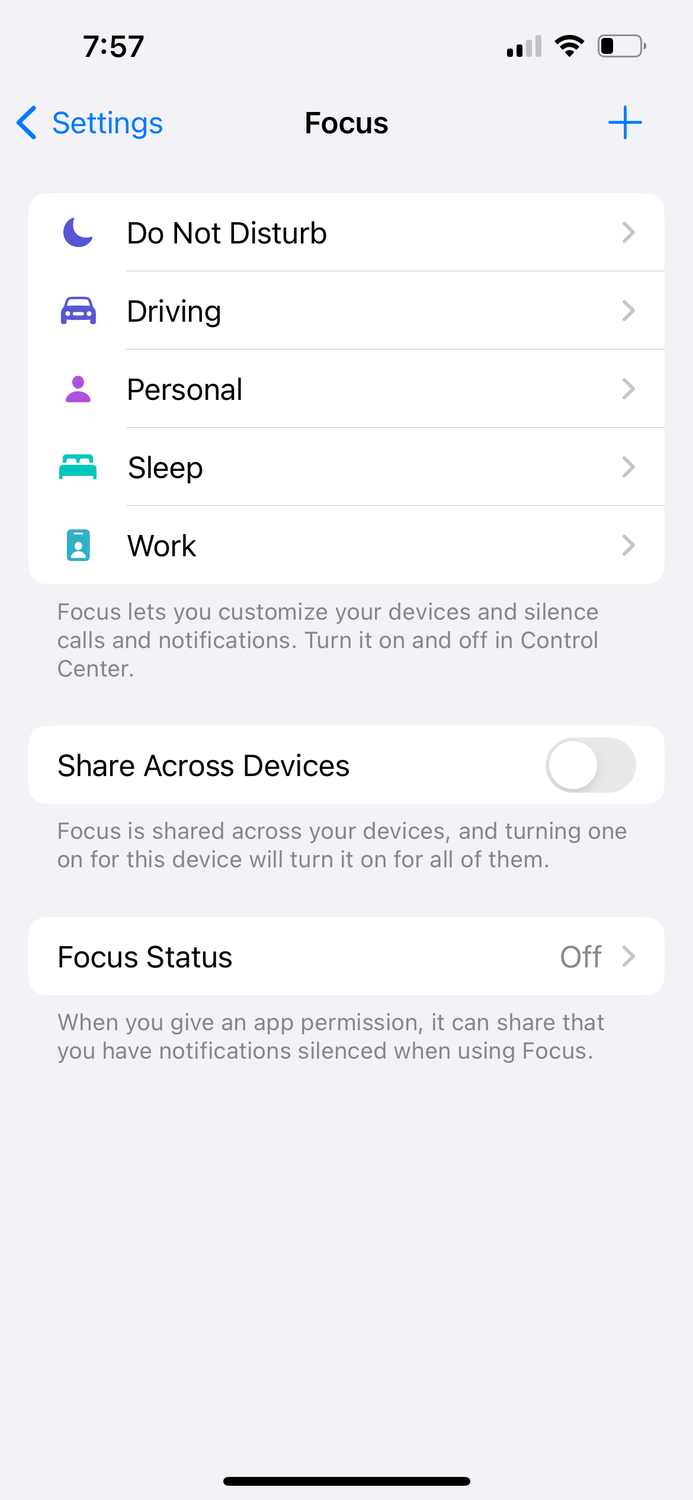The image size is (693, 1500).
Task: Open Focus Status settings
Action: 346,956
